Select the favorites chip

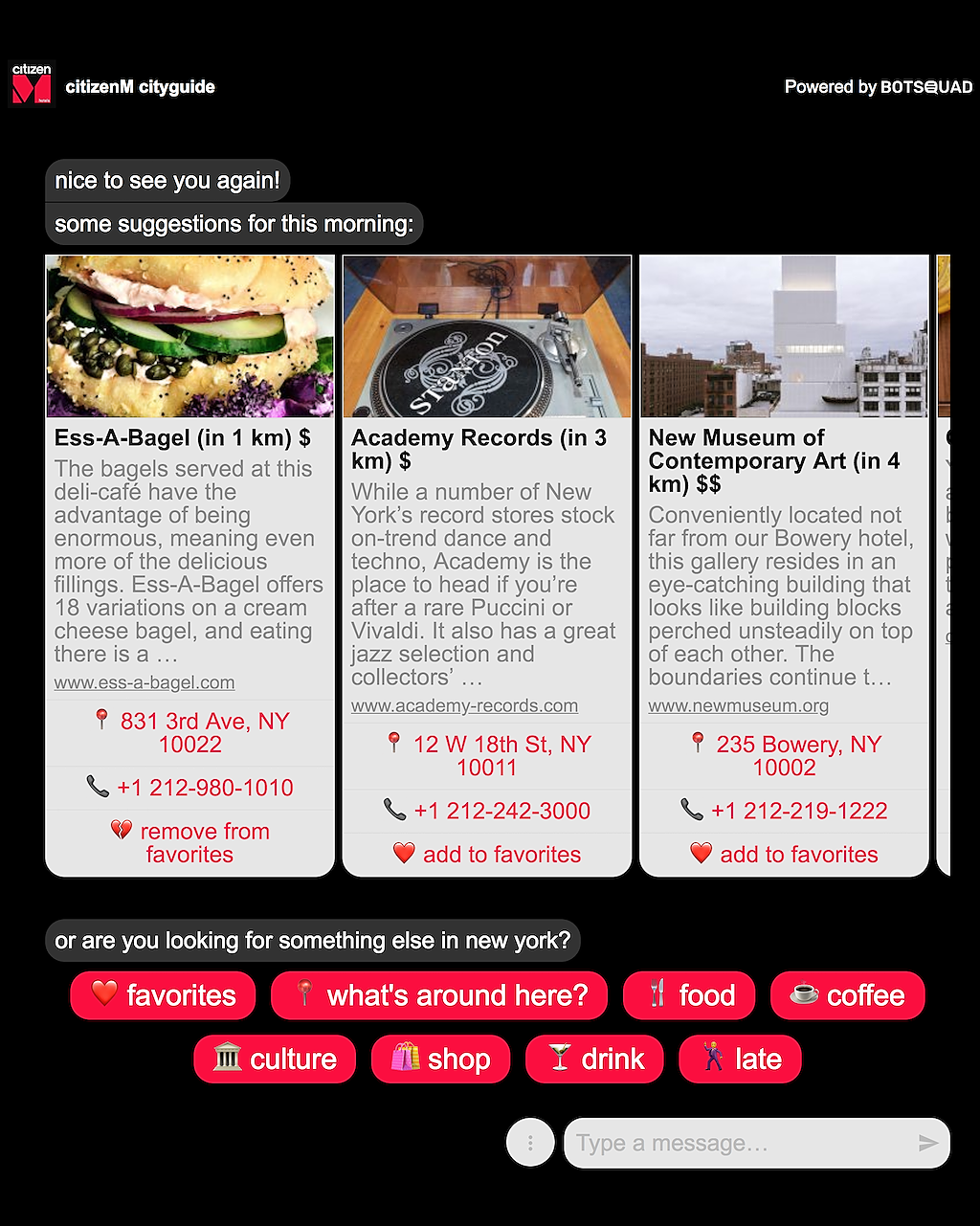click(x=163, y=995)
